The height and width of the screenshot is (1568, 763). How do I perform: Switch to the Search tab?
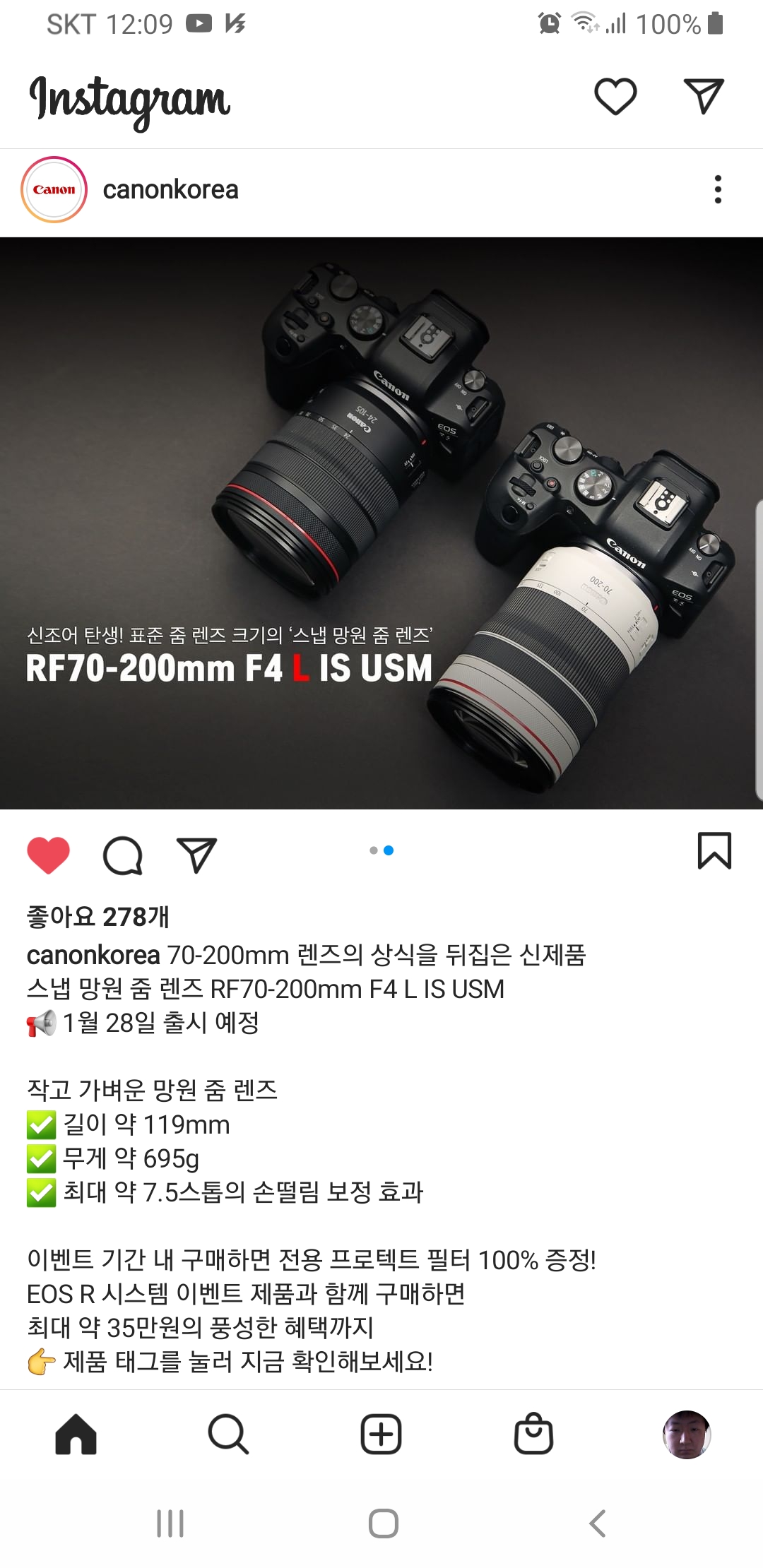[228, 1435]
